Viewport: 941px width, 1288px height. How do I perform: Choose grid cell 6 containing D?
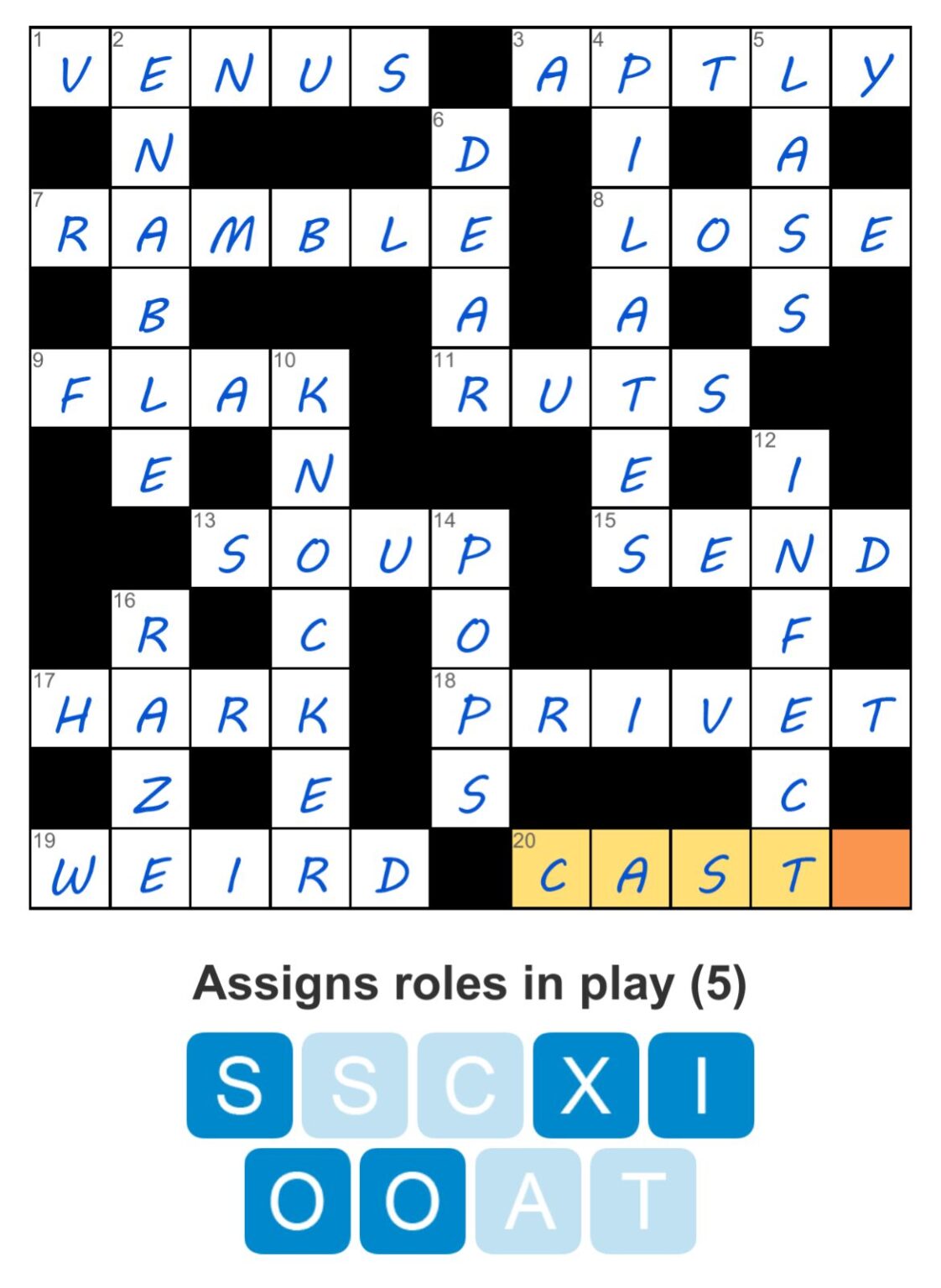(x=470, y=148)
